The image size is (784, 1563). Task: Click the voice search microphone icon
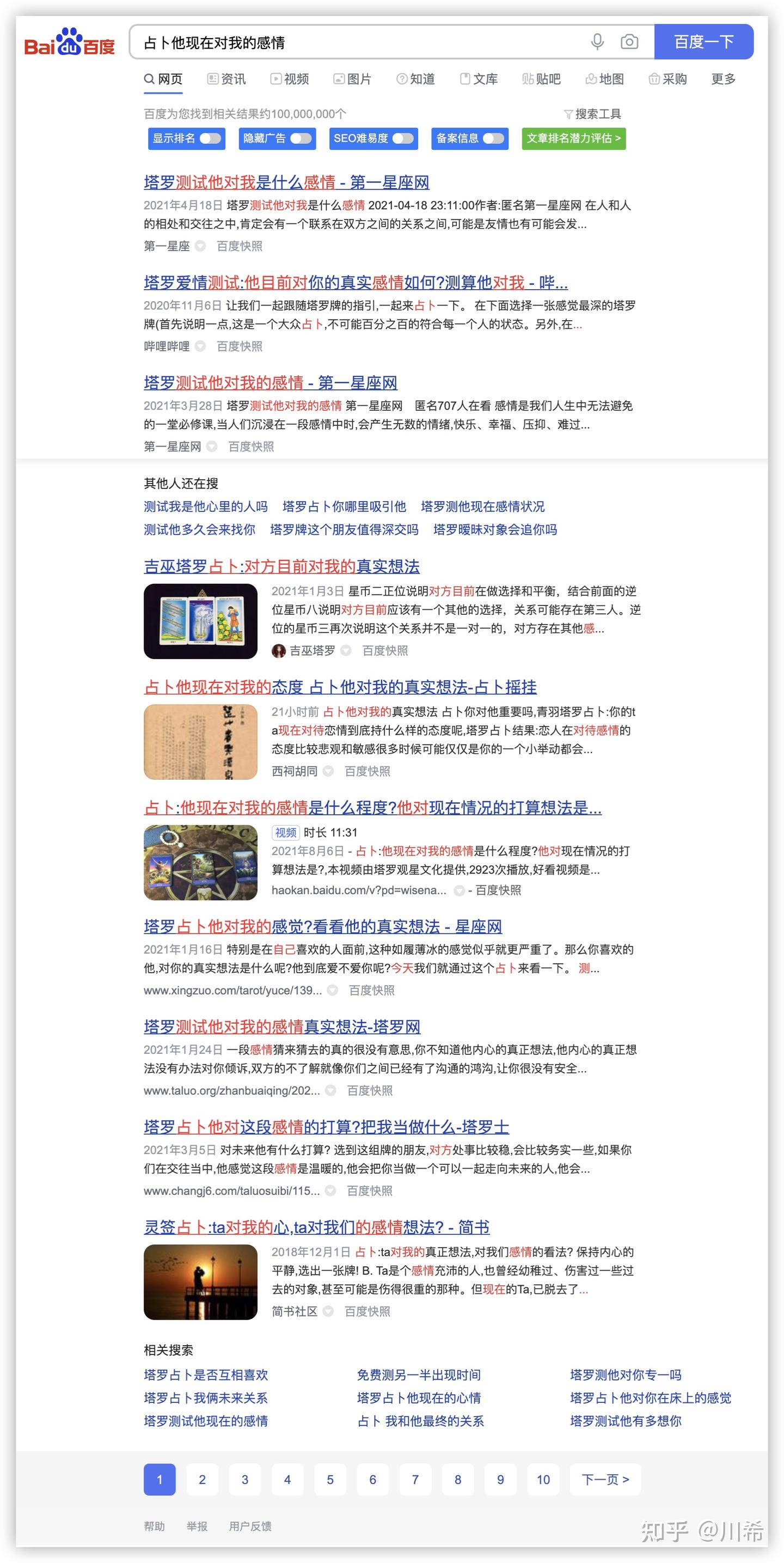pyautogui.click(x=597, y=42)
